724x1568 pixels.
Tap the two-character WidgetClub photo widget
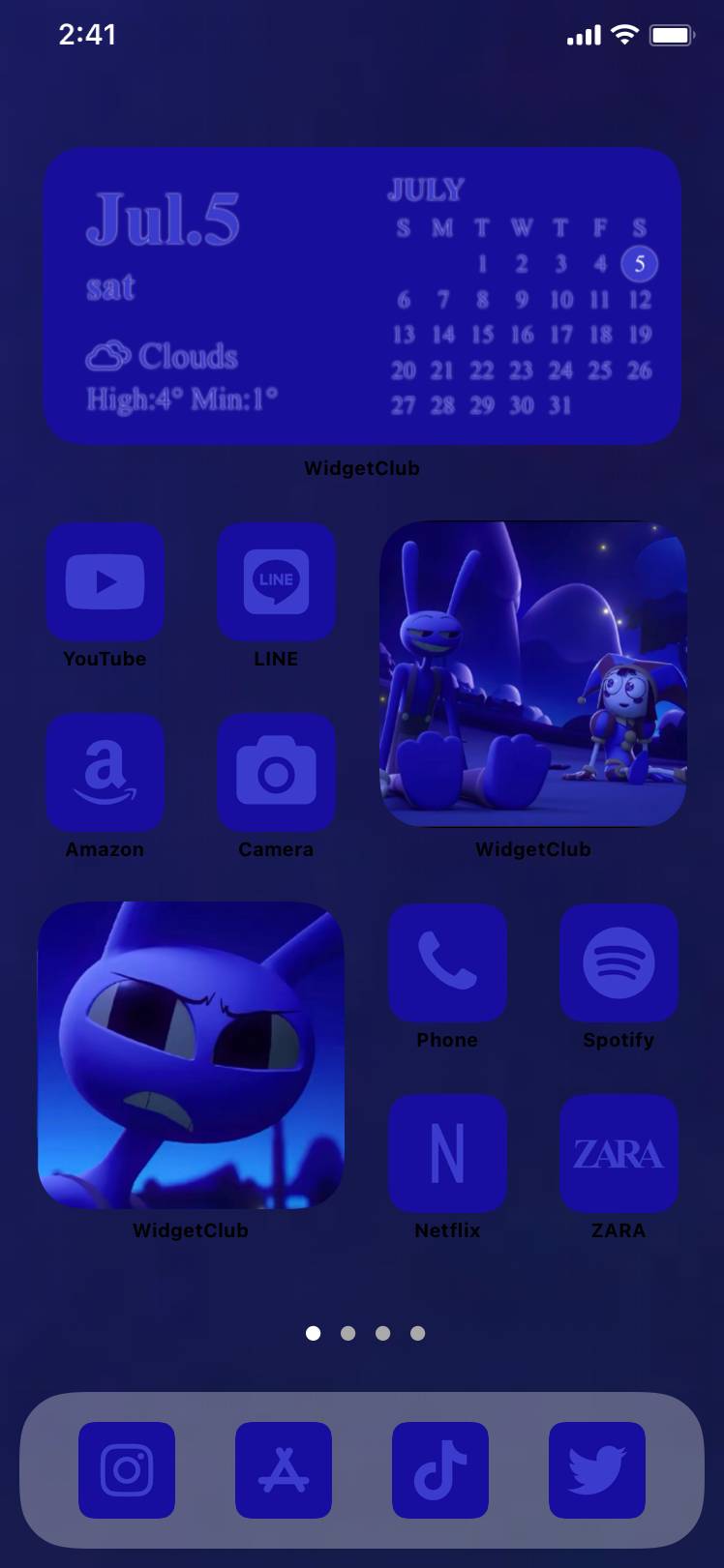click(533, 674)
